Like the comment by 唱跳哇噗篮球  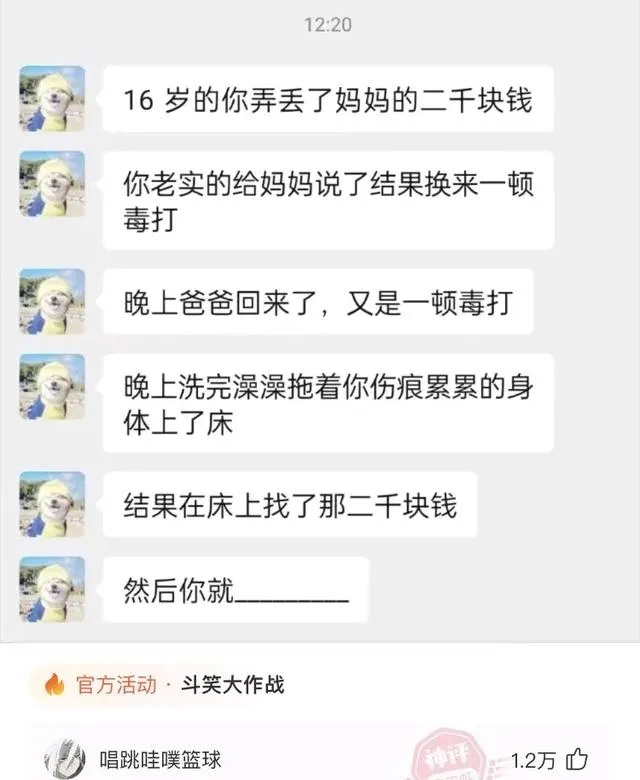[579, 759]
